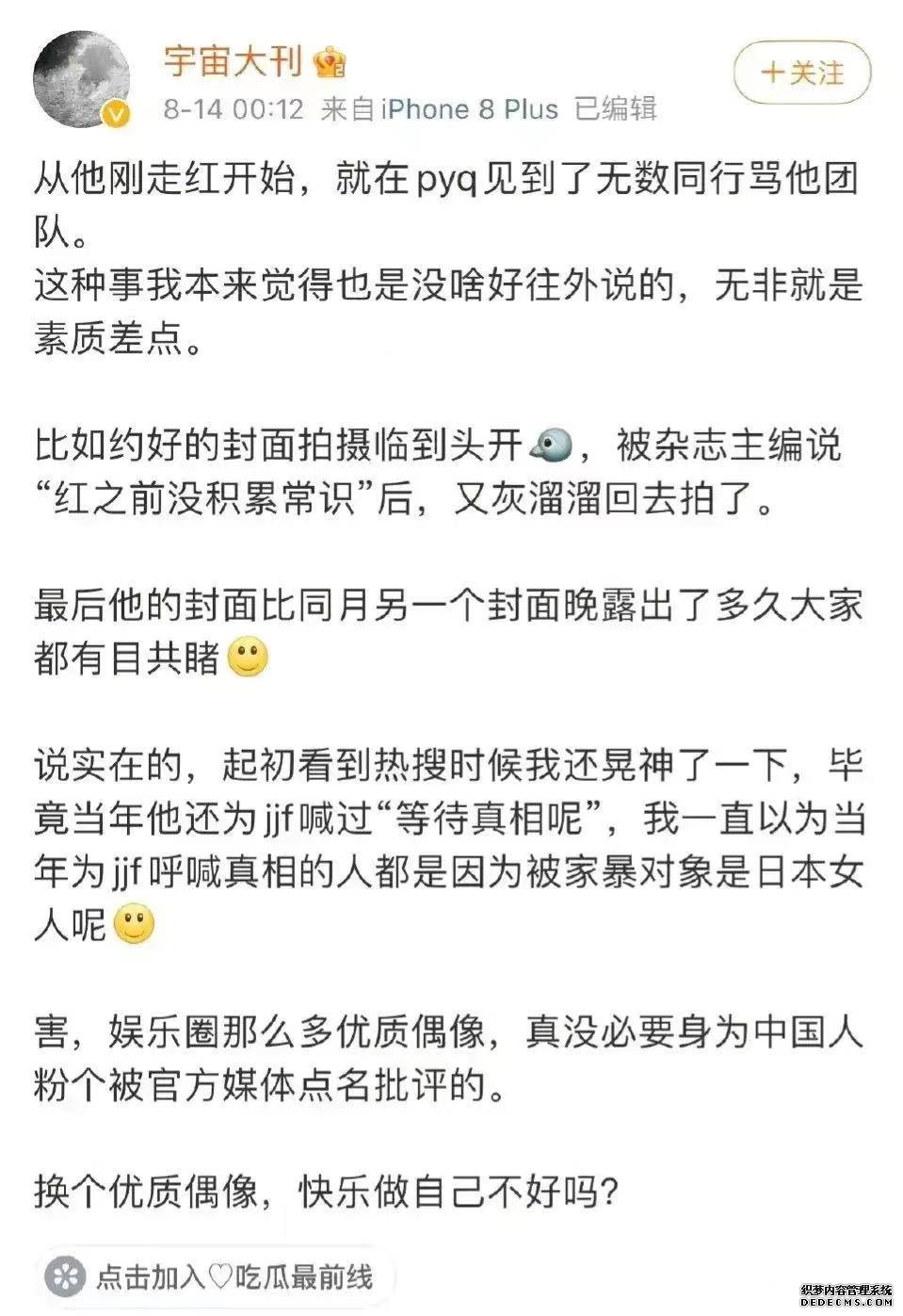Follow 宇宙大刊 with the +关注 button

point(801,73)
